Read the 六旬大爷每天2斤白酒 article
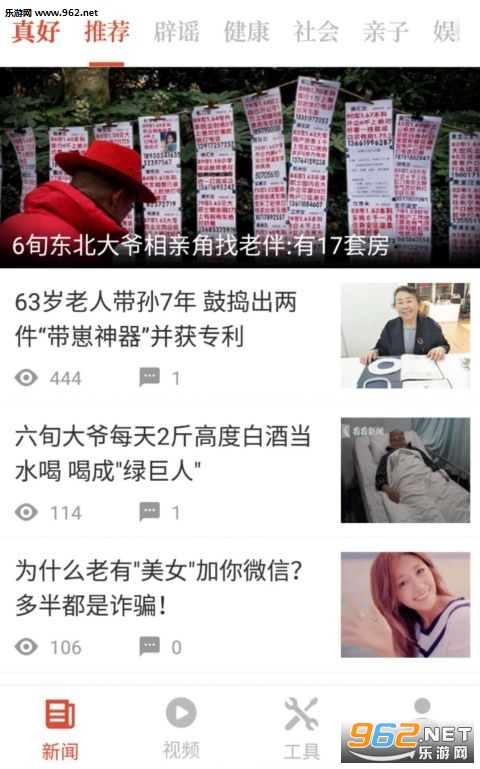 pyautogui.click(x=240, y=470)
